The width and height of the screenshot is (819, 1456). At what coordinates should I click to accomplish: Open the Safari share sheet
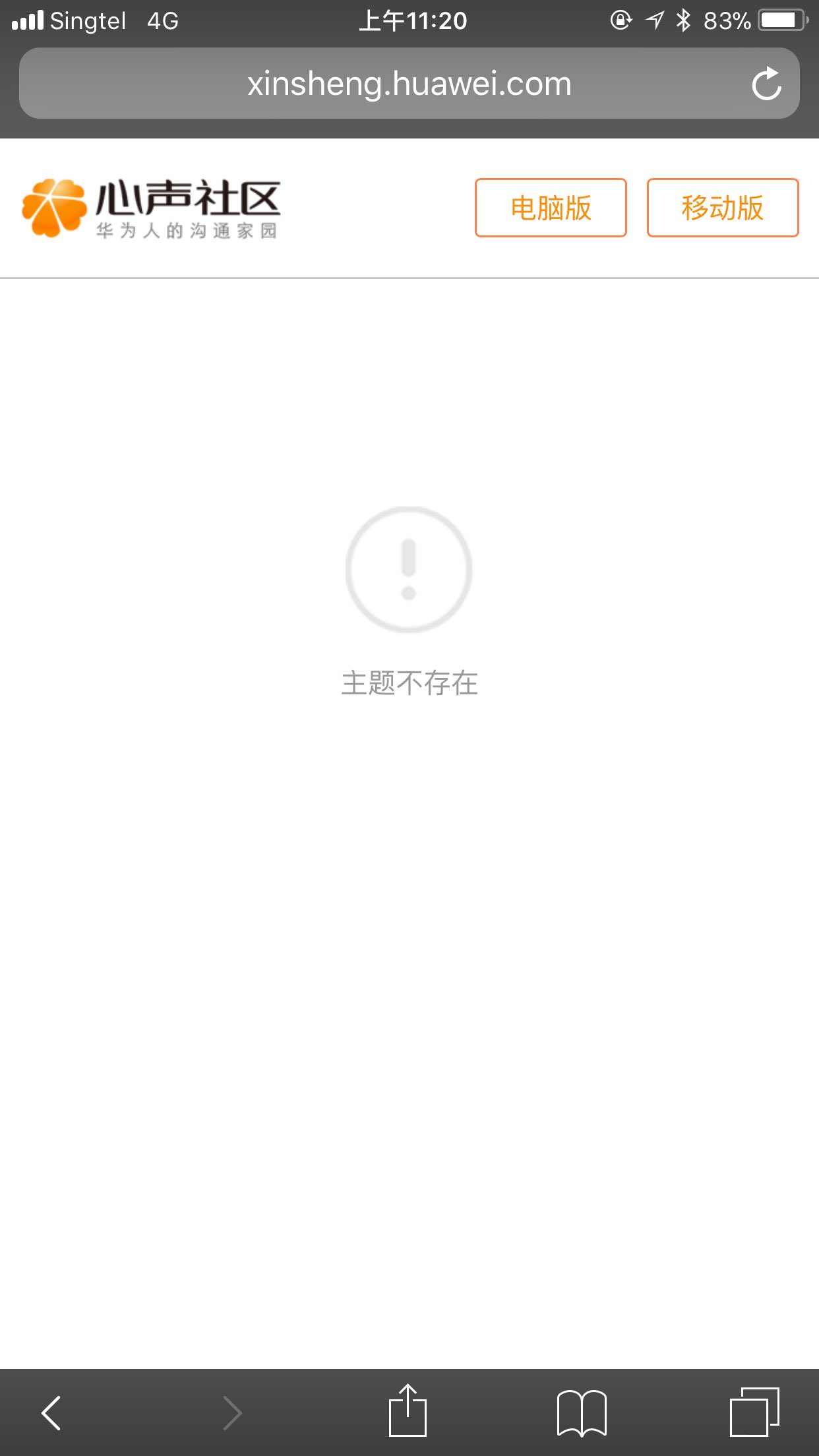[408, 1411]
